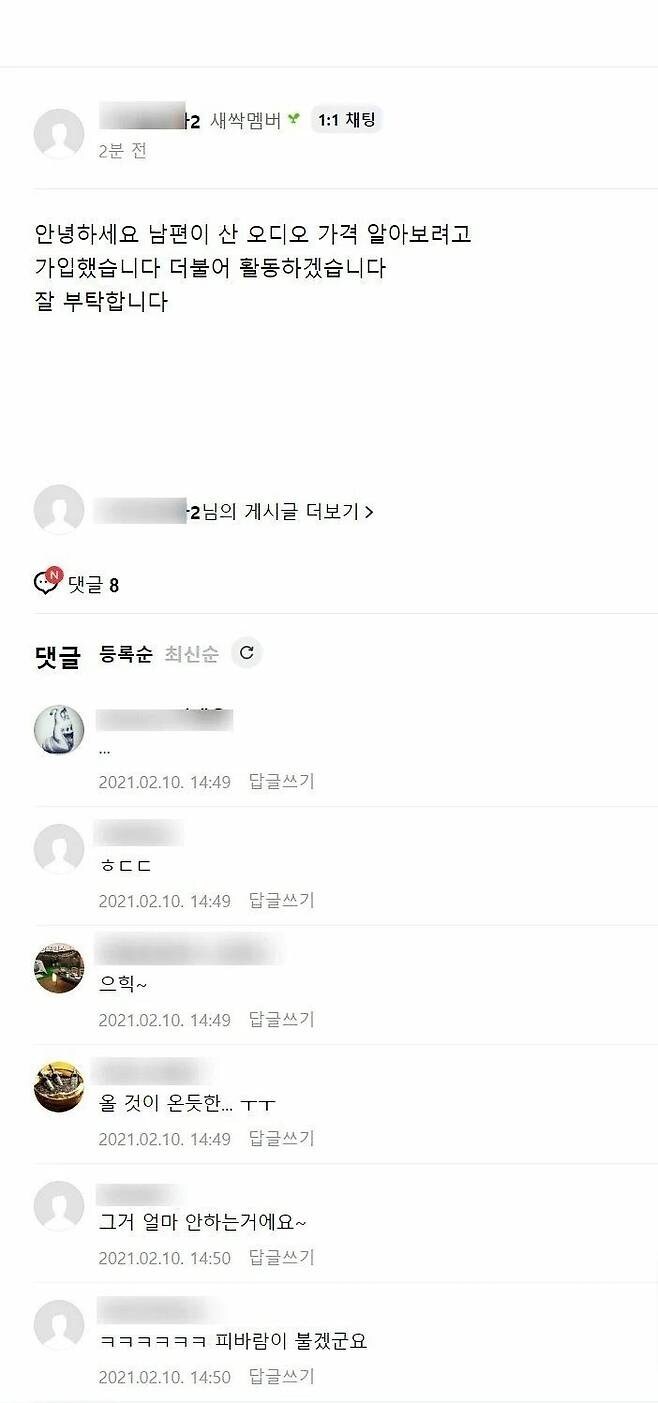The image size is (658, 1403).
Task: Open avatar of 올 것이 온듯한 commenter
Action: 59,1087
